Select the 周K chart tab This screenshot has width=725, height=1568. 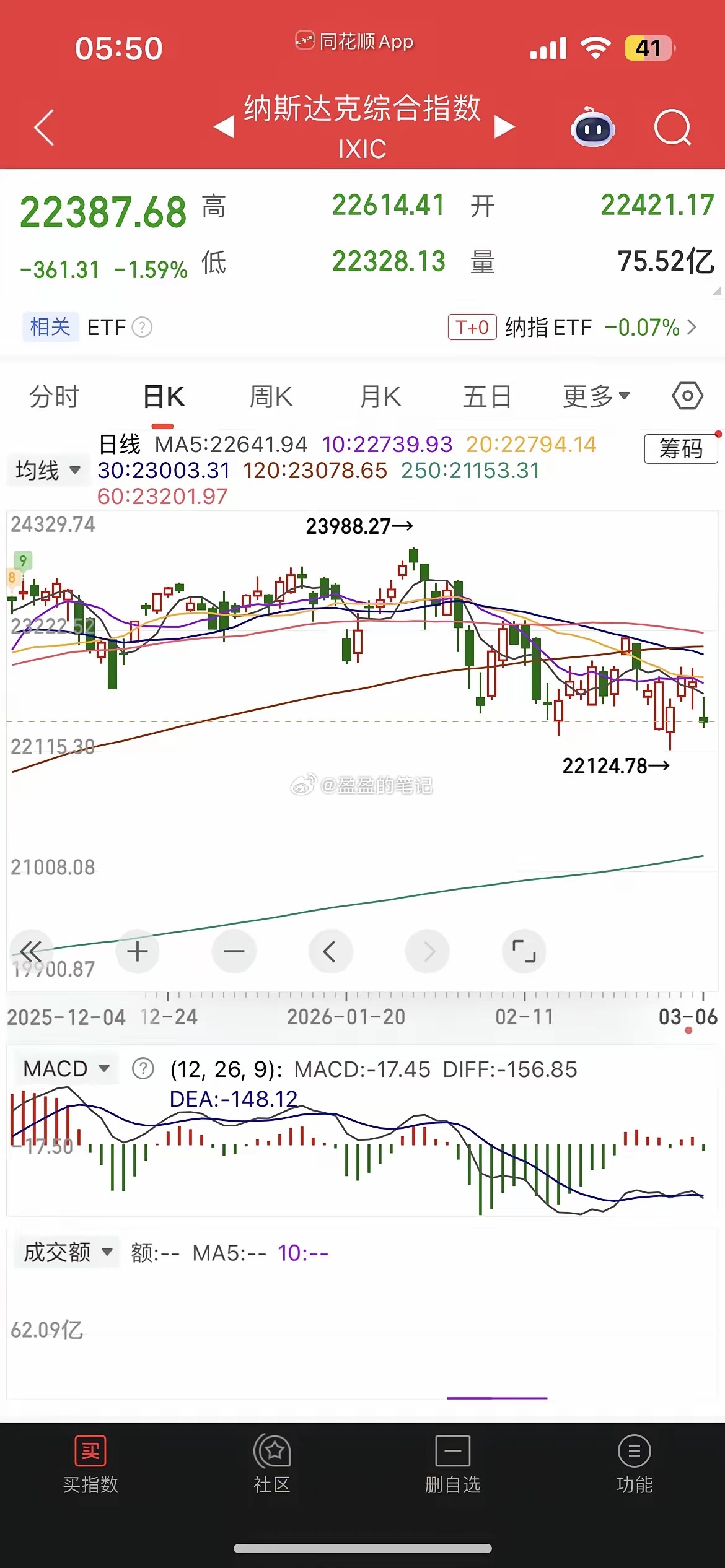click(271, 397)
